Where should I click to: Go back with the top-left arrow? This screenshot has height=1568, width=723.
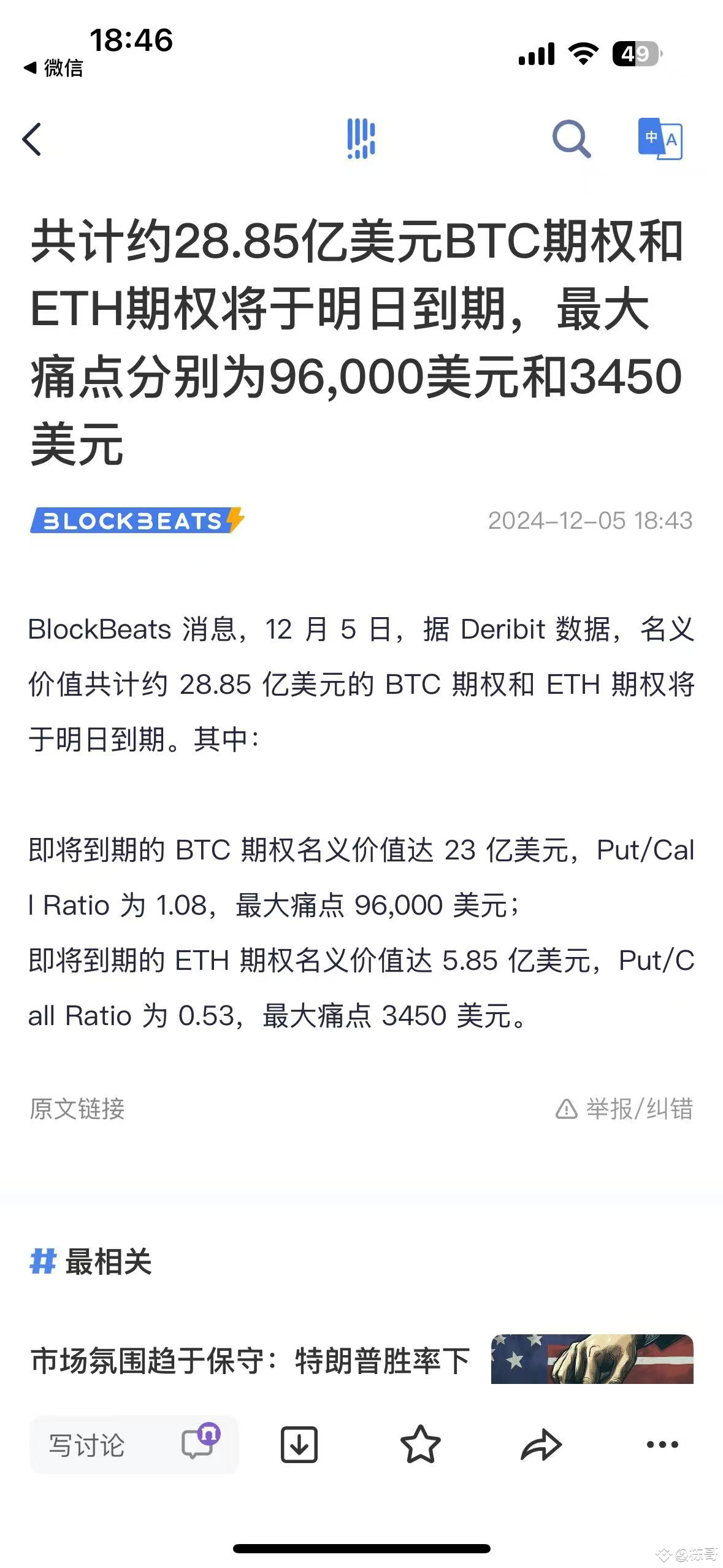click(32, 139)
